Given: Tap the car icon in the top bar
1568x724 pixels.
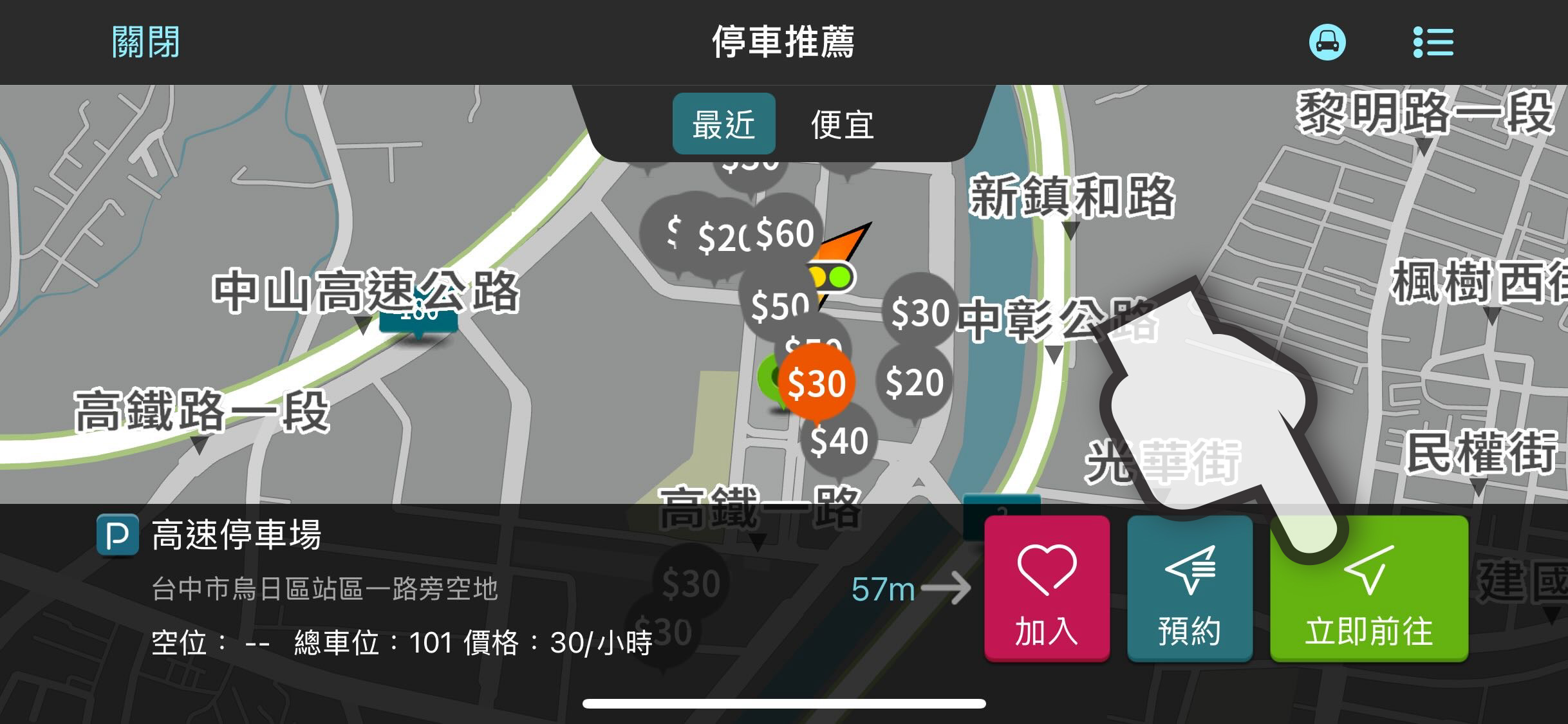Looking at the screenshot, I should point(1327,42).
